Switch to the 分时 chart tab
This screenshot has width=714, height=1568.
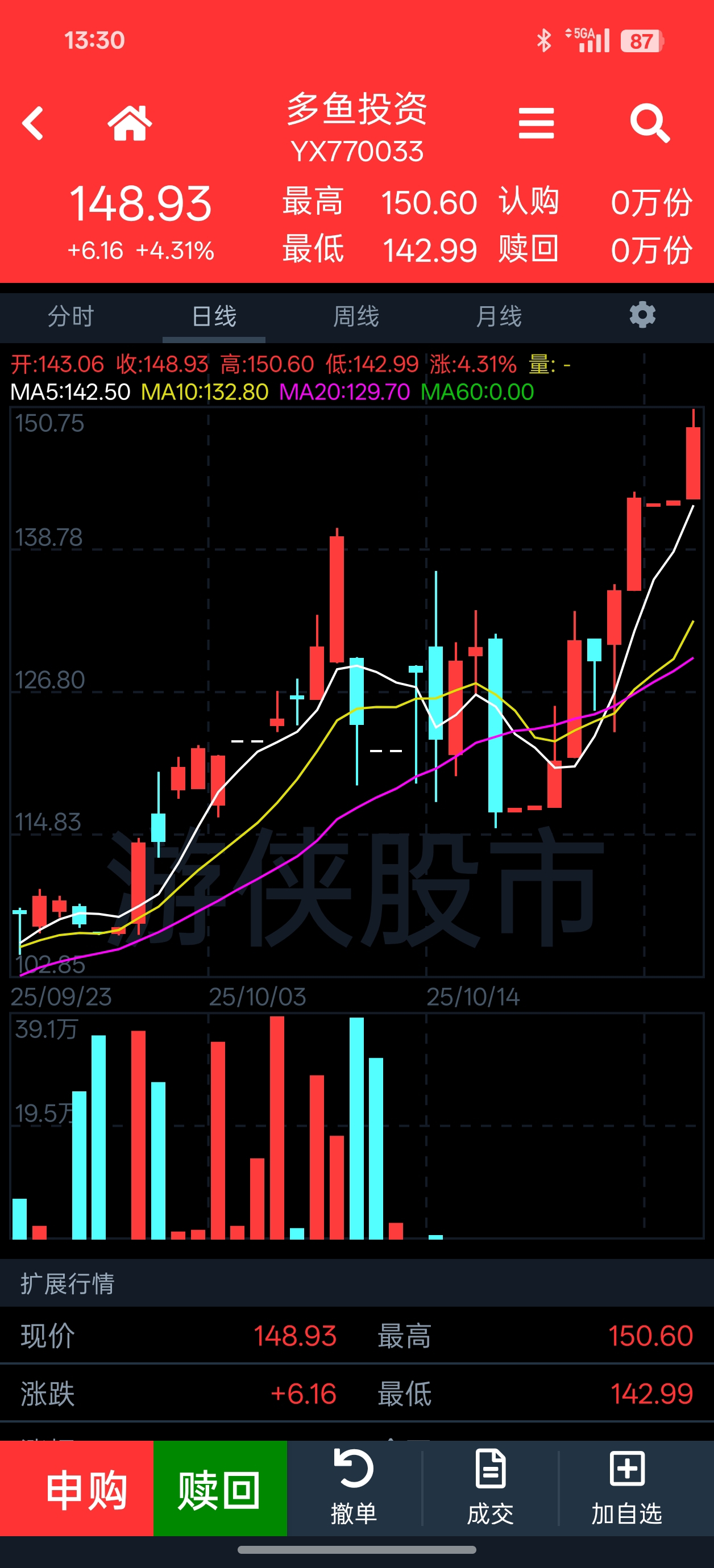pos(70,316)
